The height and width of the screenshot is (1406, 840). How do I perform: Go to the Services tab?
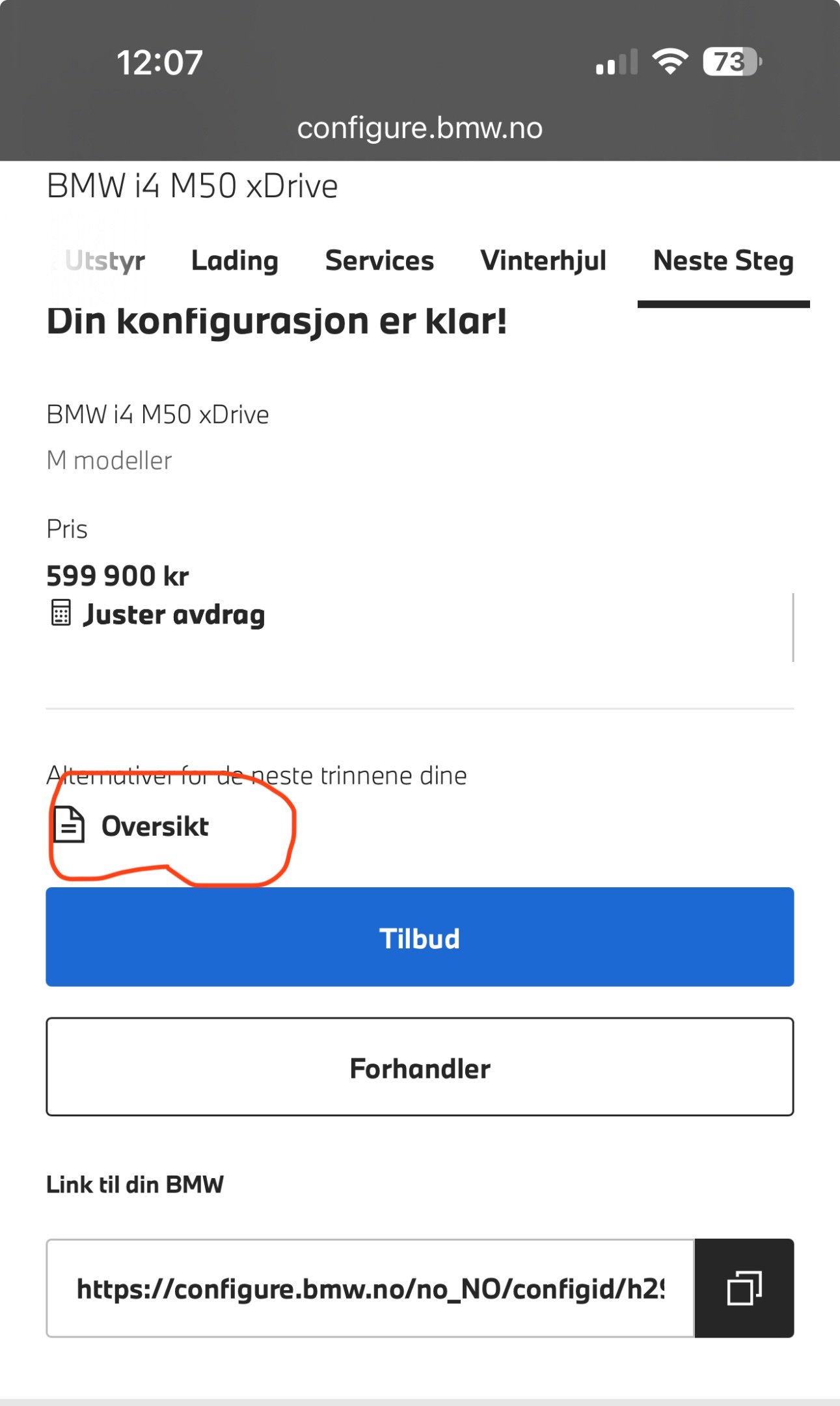point(379,261)
